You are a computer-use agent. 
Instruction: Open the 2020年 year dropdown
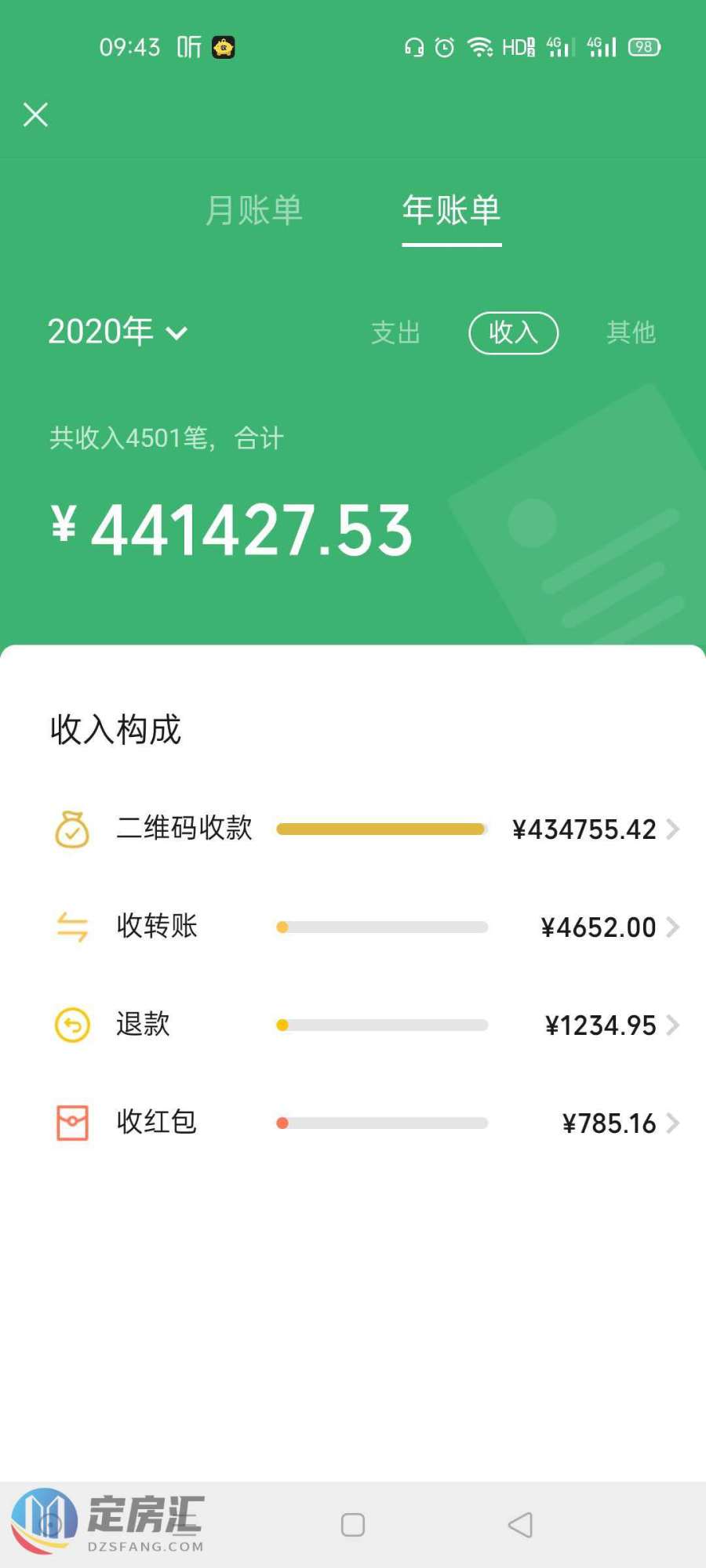[x=118, y=332]
